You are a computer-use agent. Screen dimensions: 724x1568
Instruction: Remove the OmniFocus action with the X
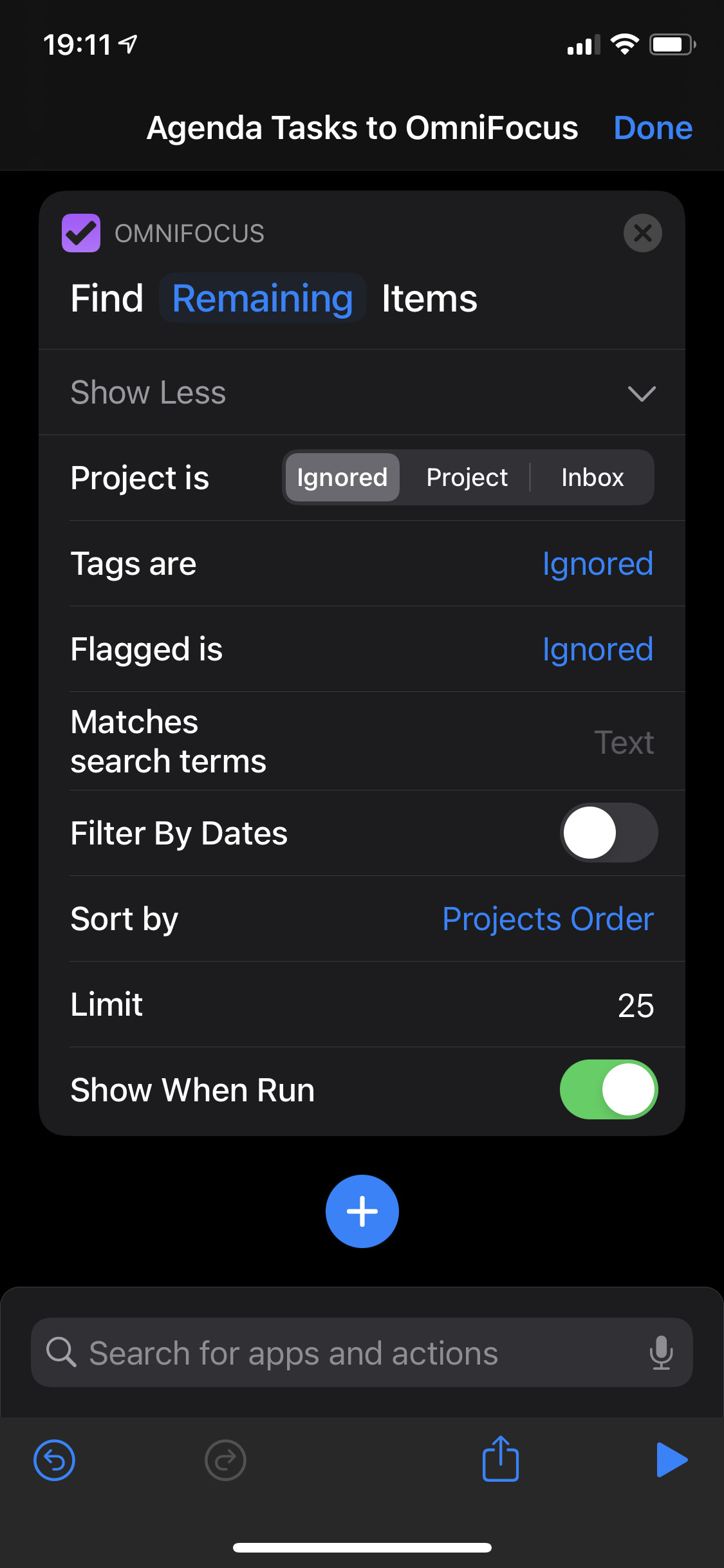[x=642, y=233]
